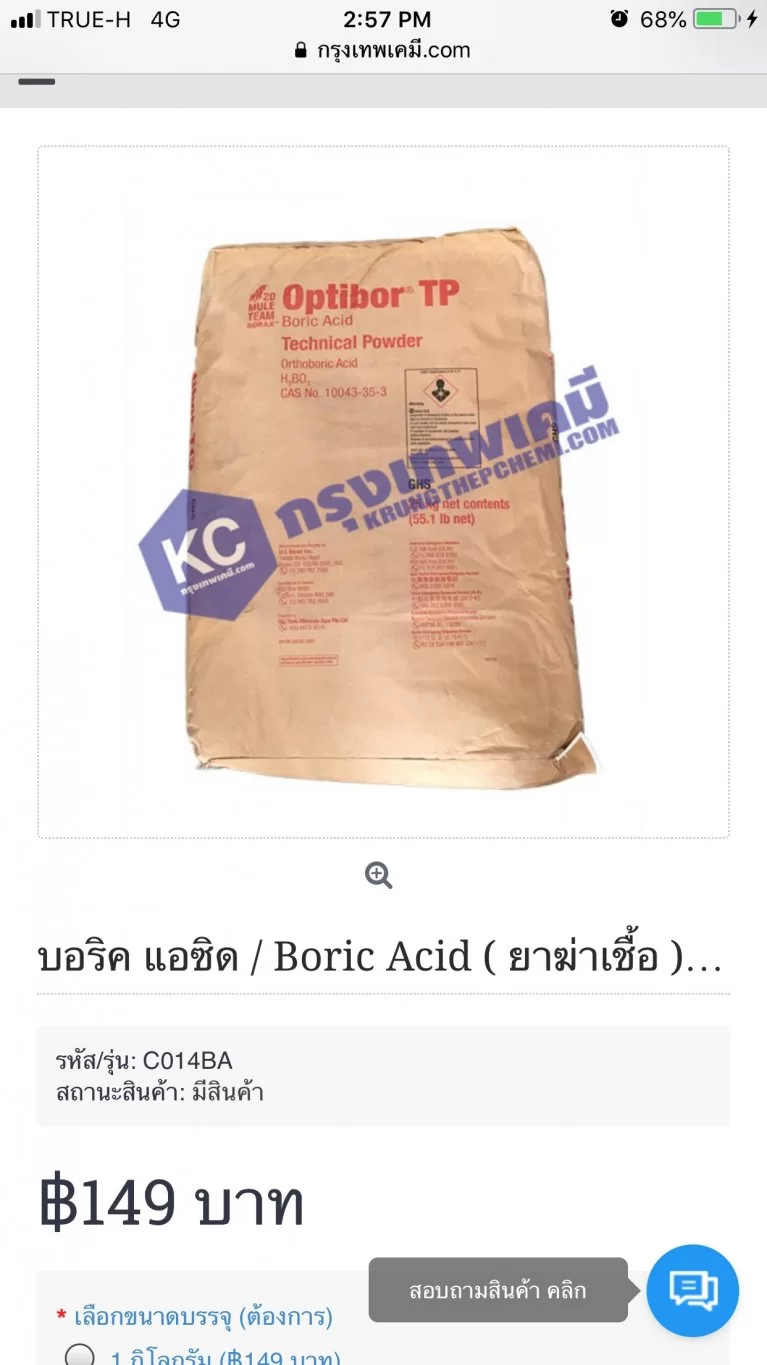Image resolution: width=767 pixels, height=1365 pixels.
Task: Tap the address bar showing กรุงเทพเคมี.com
Action: (383, 50)
